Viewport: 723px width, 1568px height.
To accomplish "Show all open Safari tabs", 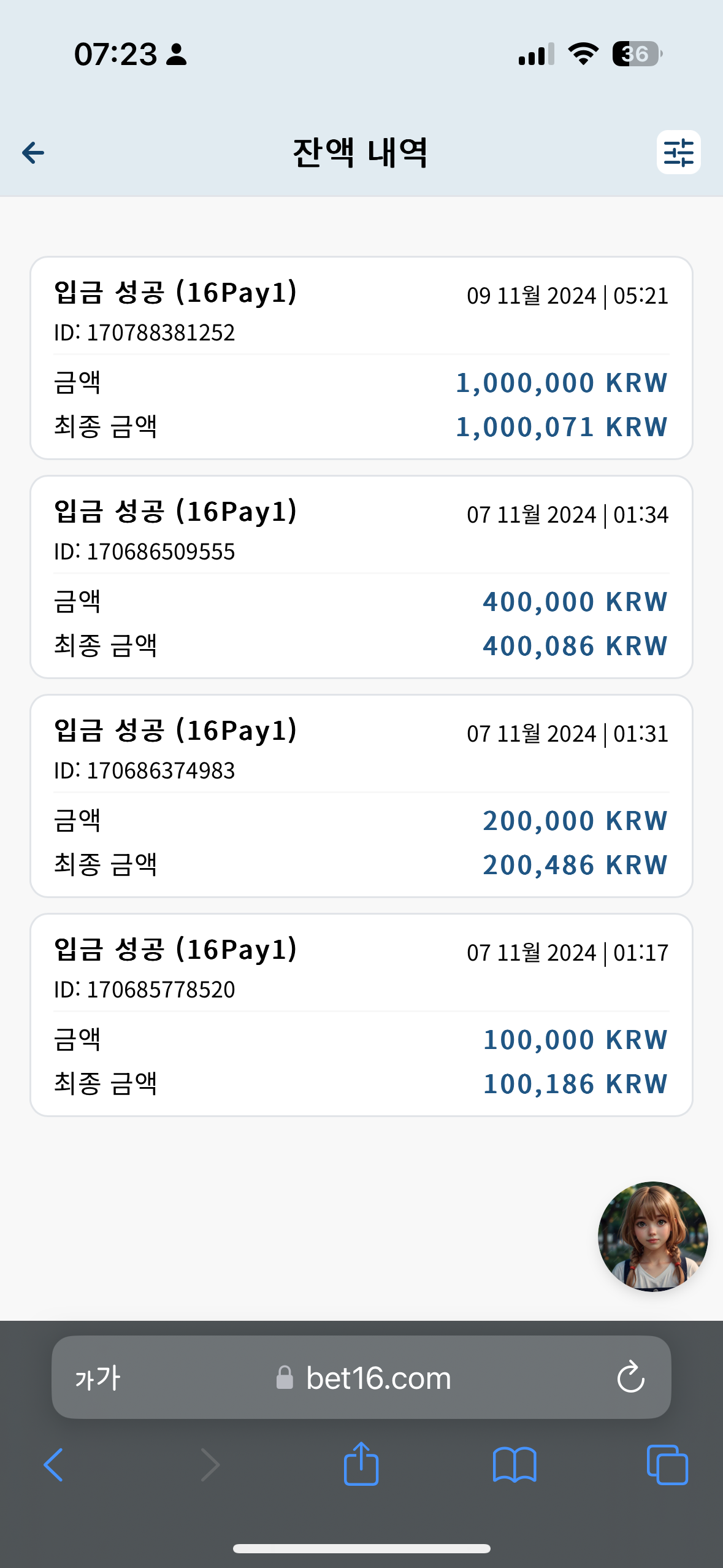I will coord(667,1465).
